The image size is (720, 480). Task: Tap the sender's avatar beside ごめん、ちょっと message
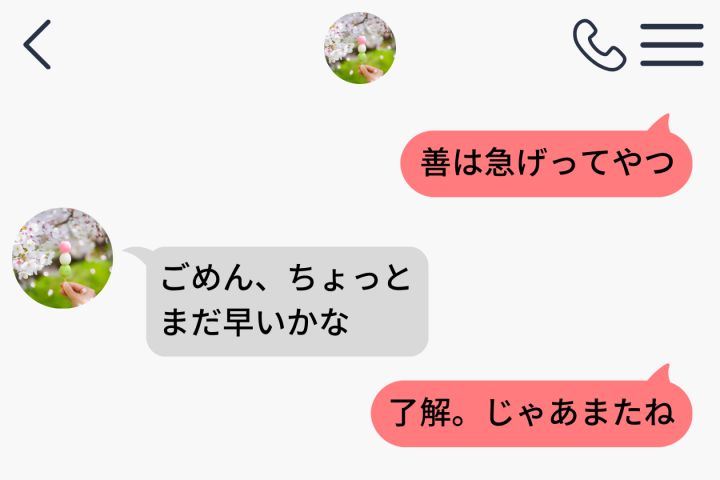click(x=62, y=258)
